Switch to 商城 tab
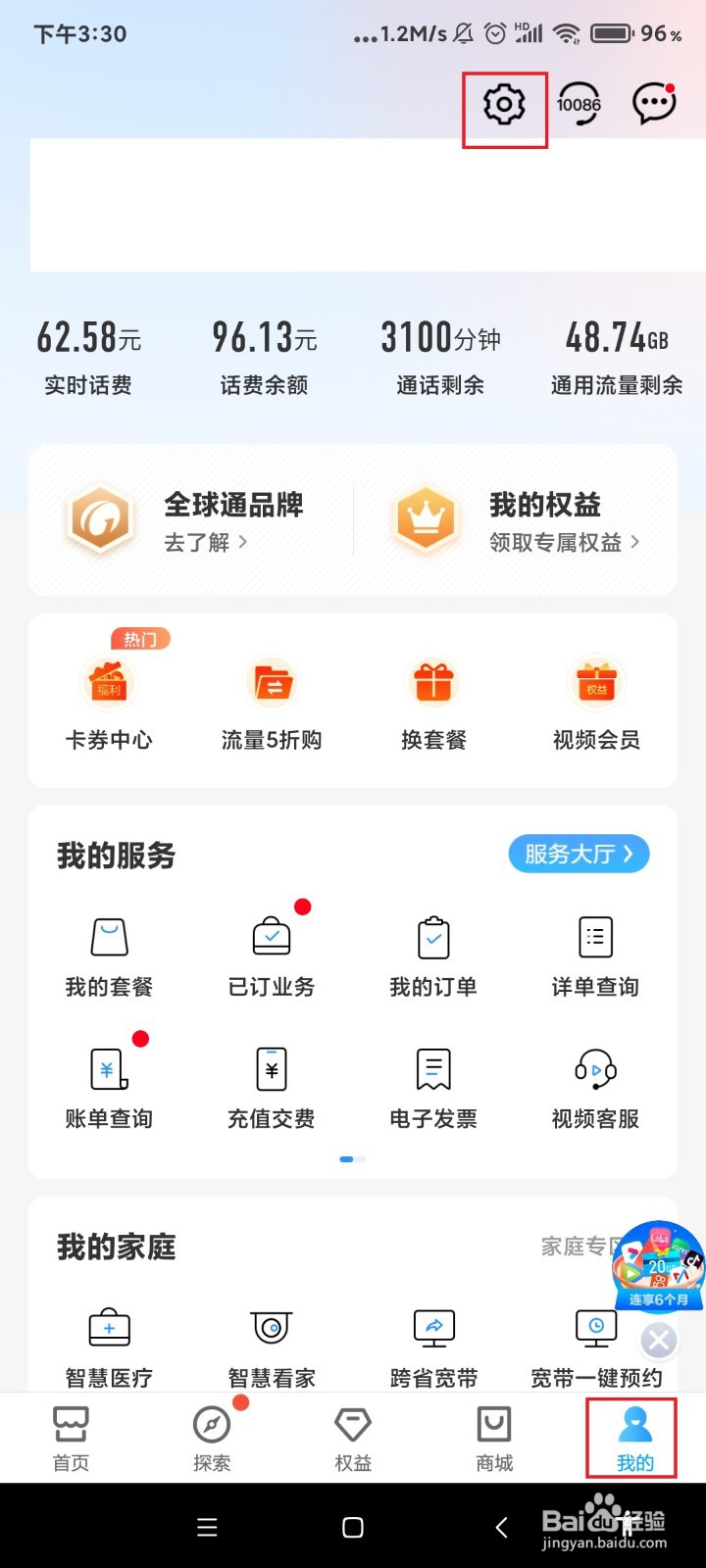Screen dimensions: 706x1568 [x=494, y=1439]
